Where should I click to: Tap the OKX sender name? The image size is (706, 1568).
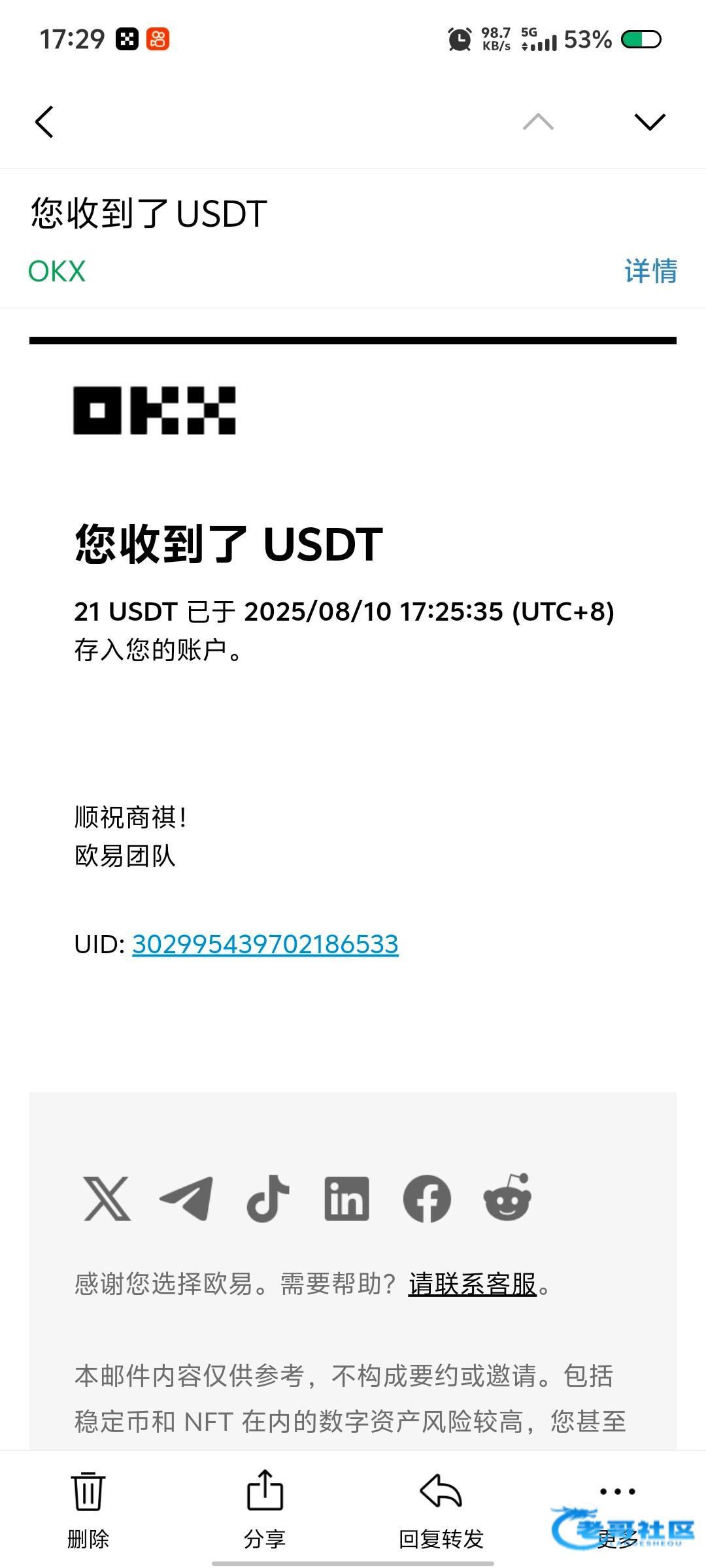tap(57, 271)
